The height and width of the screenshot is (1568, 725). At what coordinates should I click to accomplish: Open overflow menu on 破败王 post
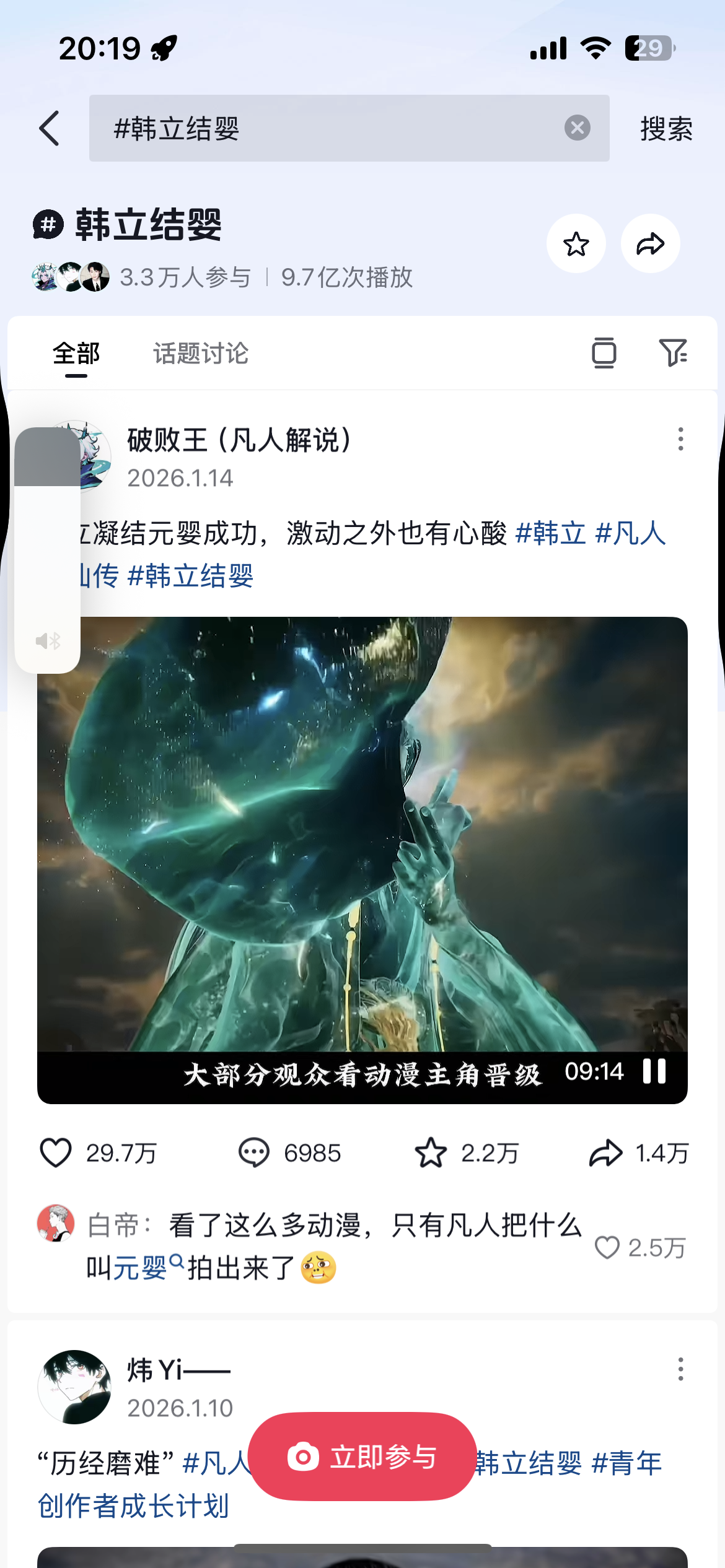(x=680, y=439)
